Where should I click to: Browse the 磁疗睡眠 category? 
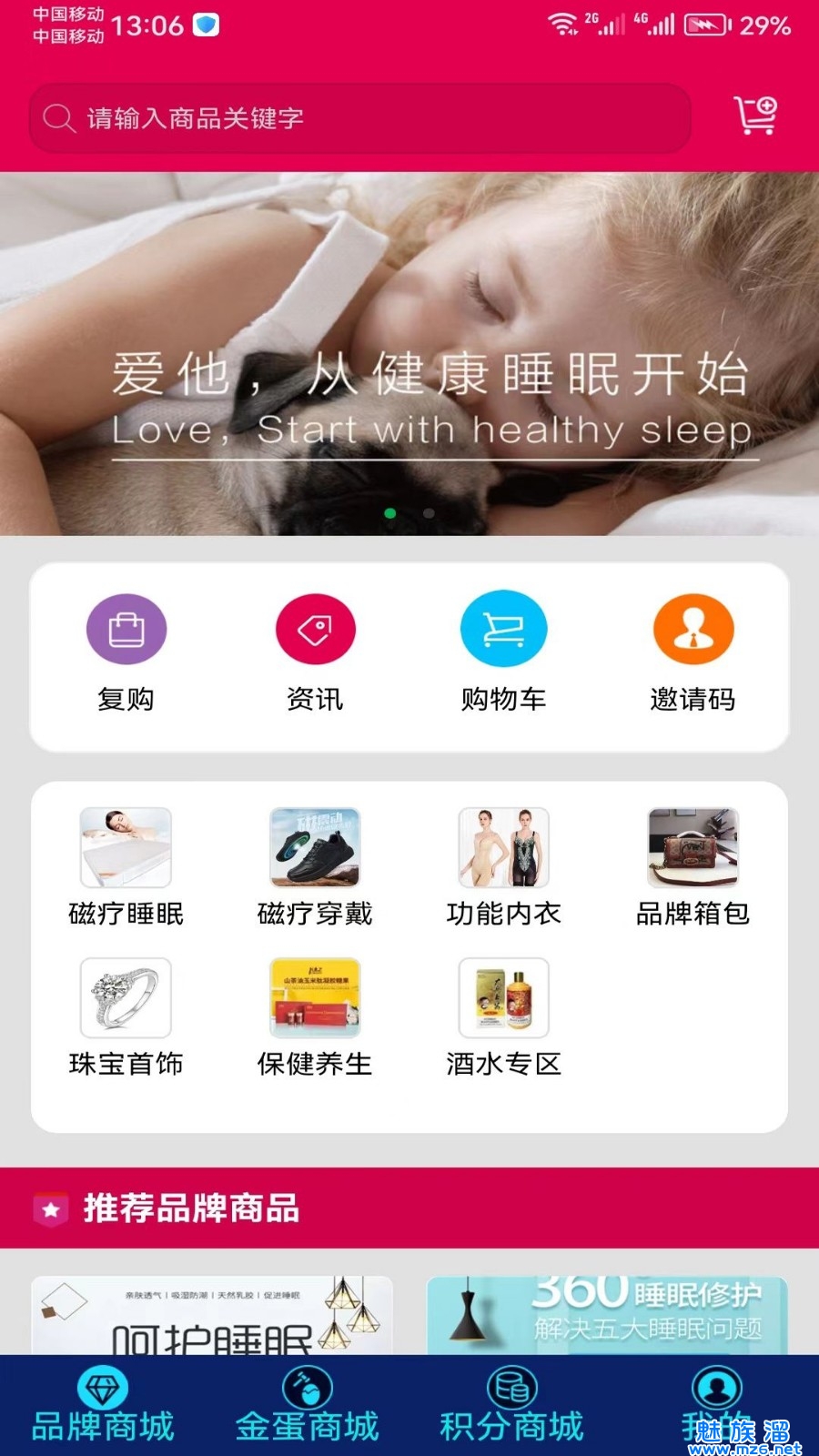[126, 866]
